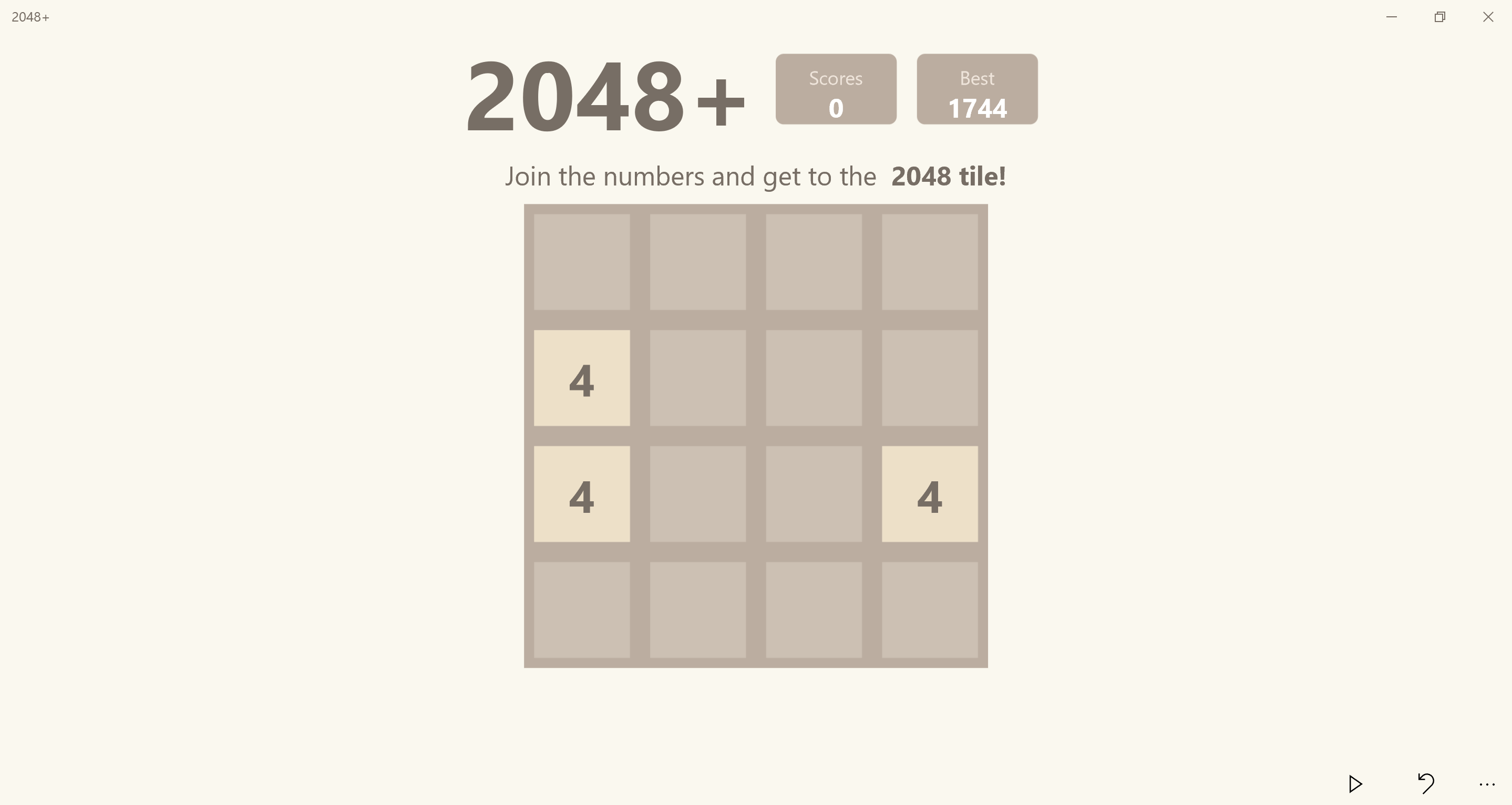This screenshot has width=1512, height=805.
Task: Tap the play icon to start a new game
Action: 1355,784
